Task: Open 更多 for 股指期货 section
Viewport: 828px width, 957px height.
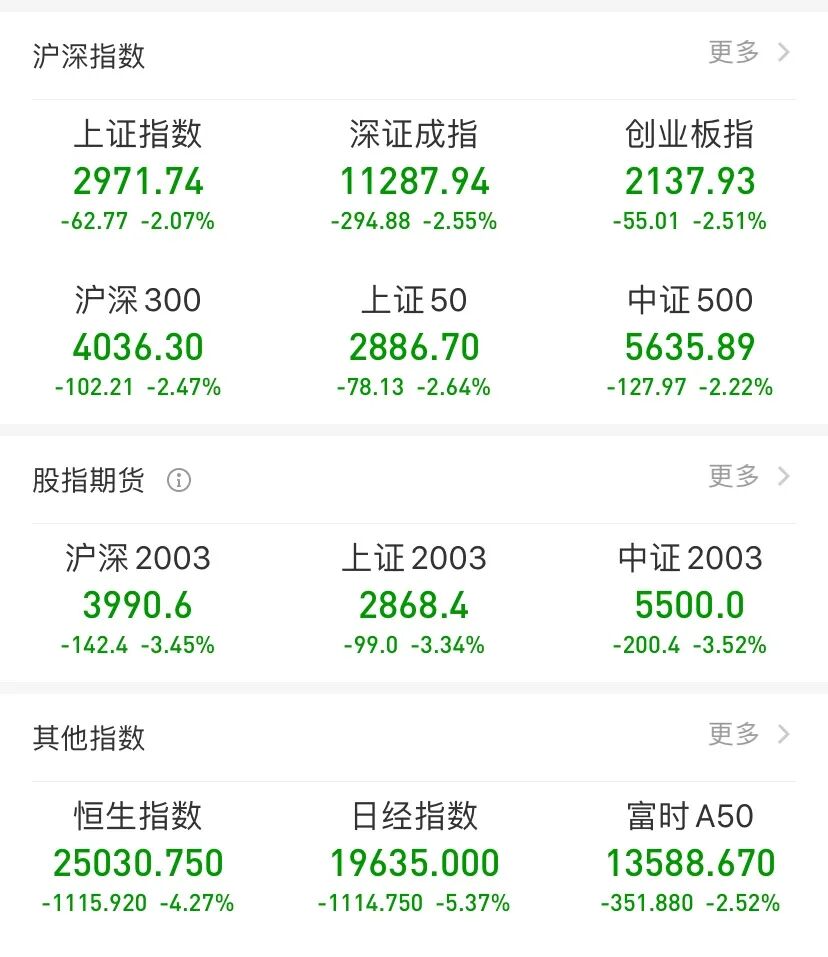Action: point(748,477)
